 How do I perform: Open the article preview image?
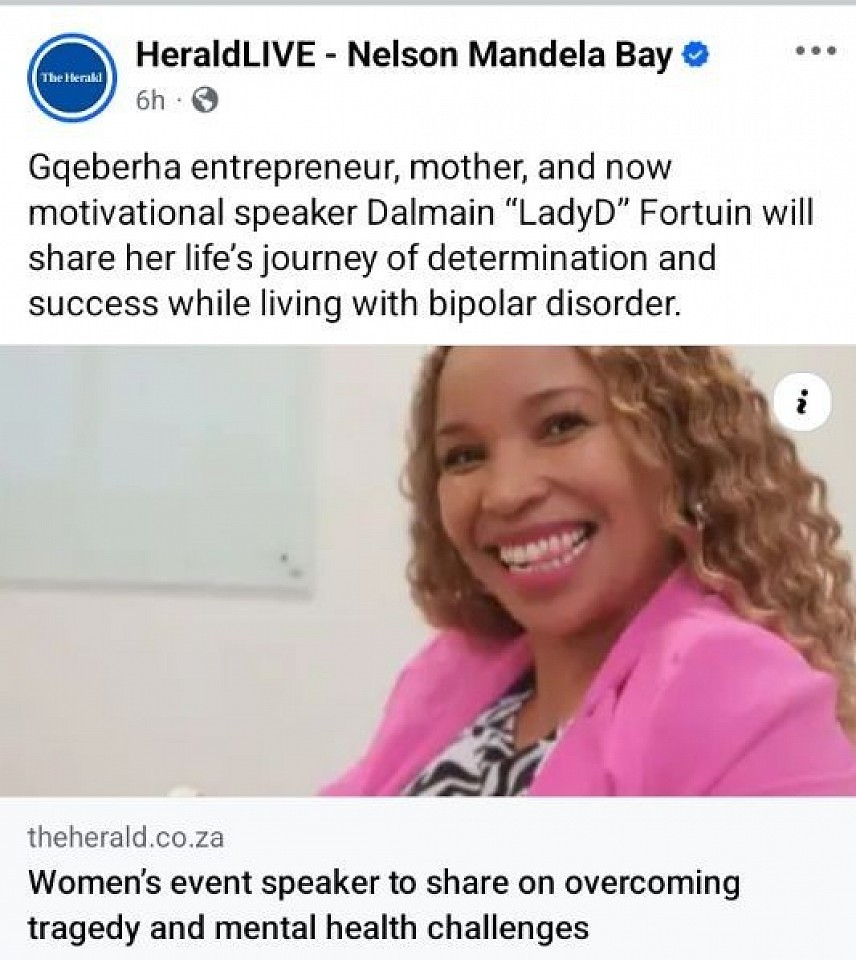click(x=428, y=570)
